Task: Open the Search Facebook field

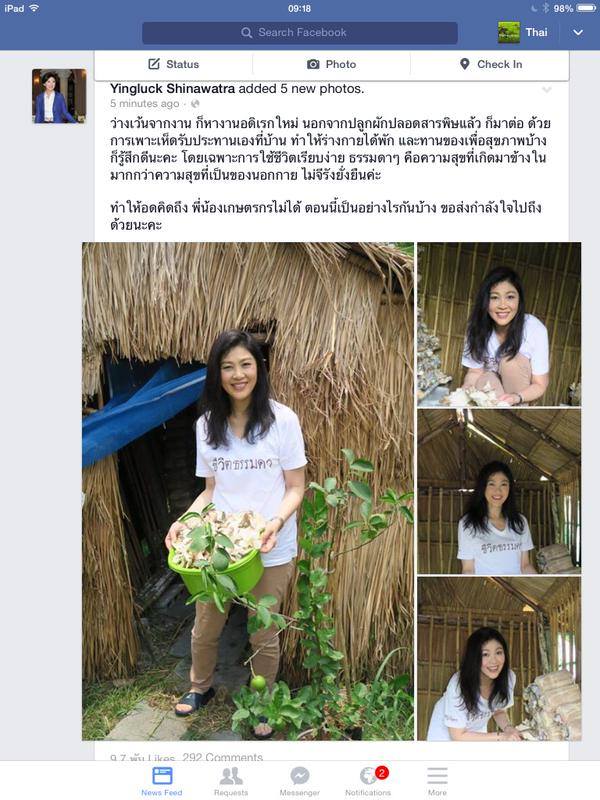Action: click(300, 33)
